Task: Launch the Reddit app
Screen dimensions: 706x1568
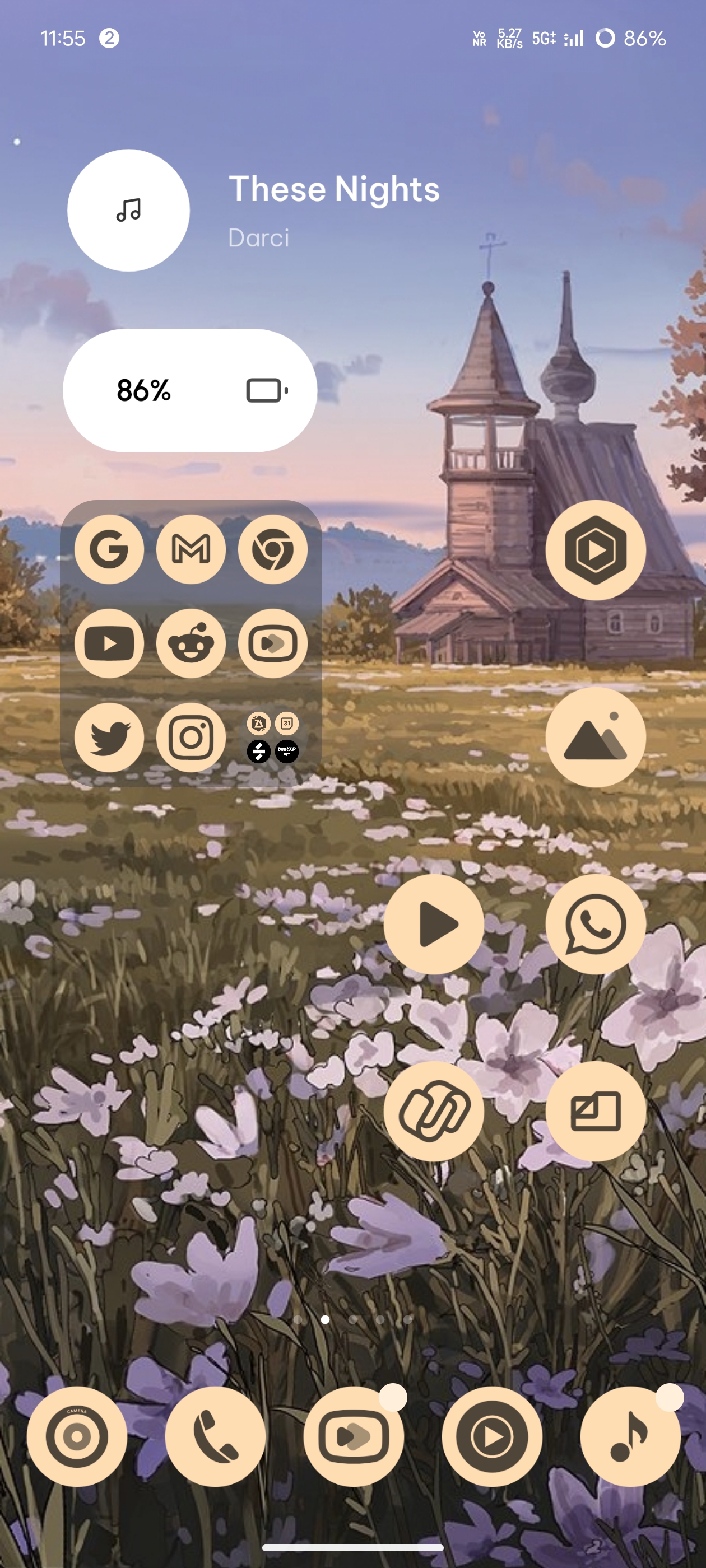Action: pyautogui.click(x=191, y=643)
